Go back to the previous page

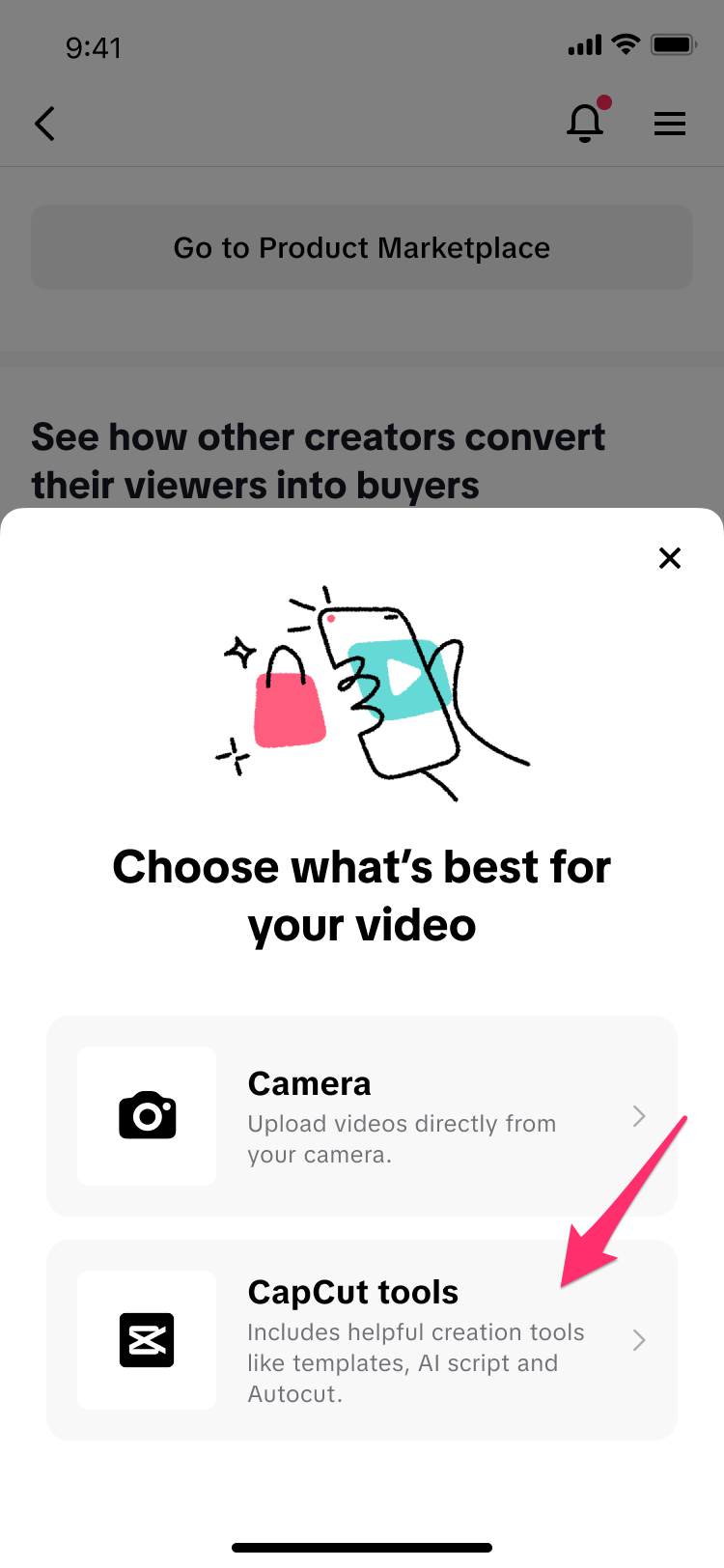[x=45, y=124]
